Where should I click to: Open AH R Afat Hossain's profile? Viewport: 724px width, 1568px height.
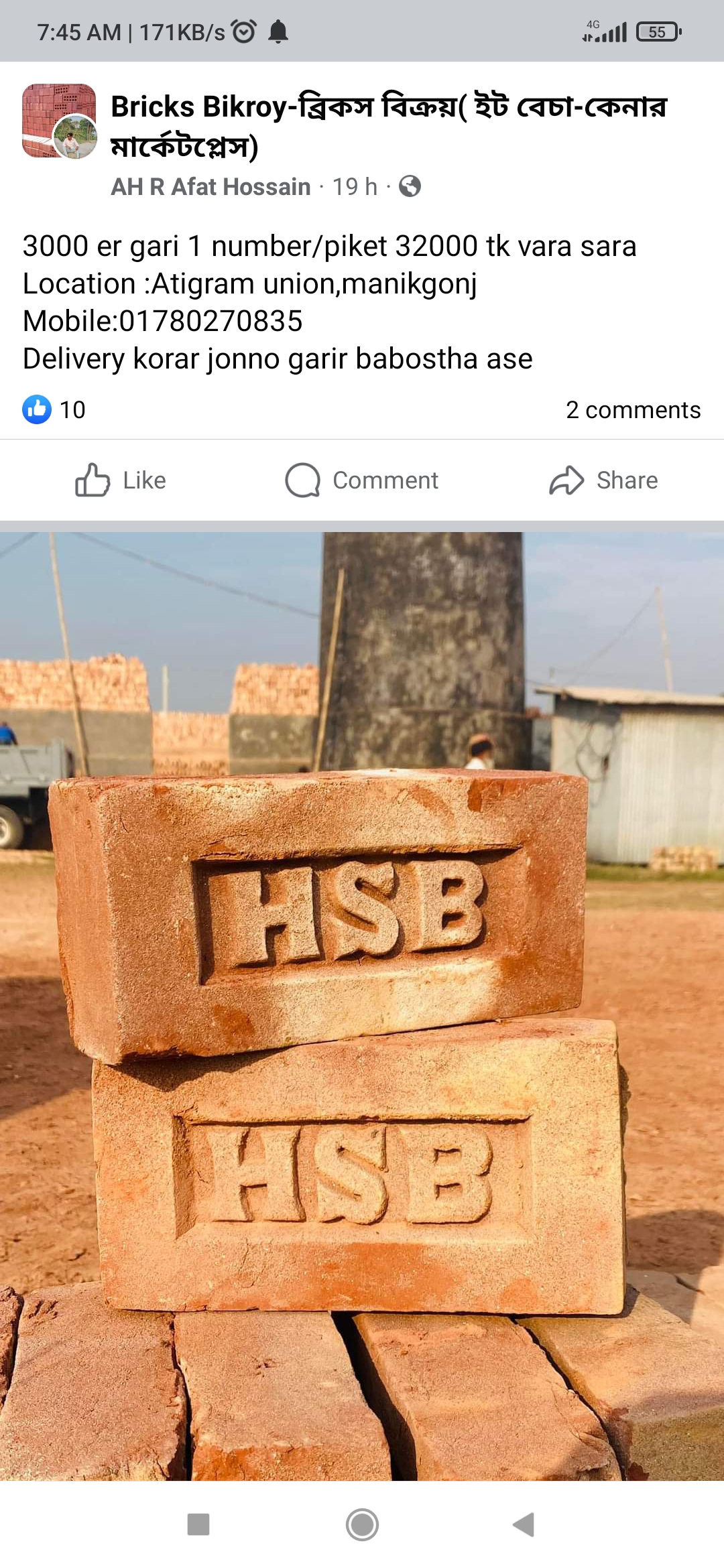(x=210, y=186)
